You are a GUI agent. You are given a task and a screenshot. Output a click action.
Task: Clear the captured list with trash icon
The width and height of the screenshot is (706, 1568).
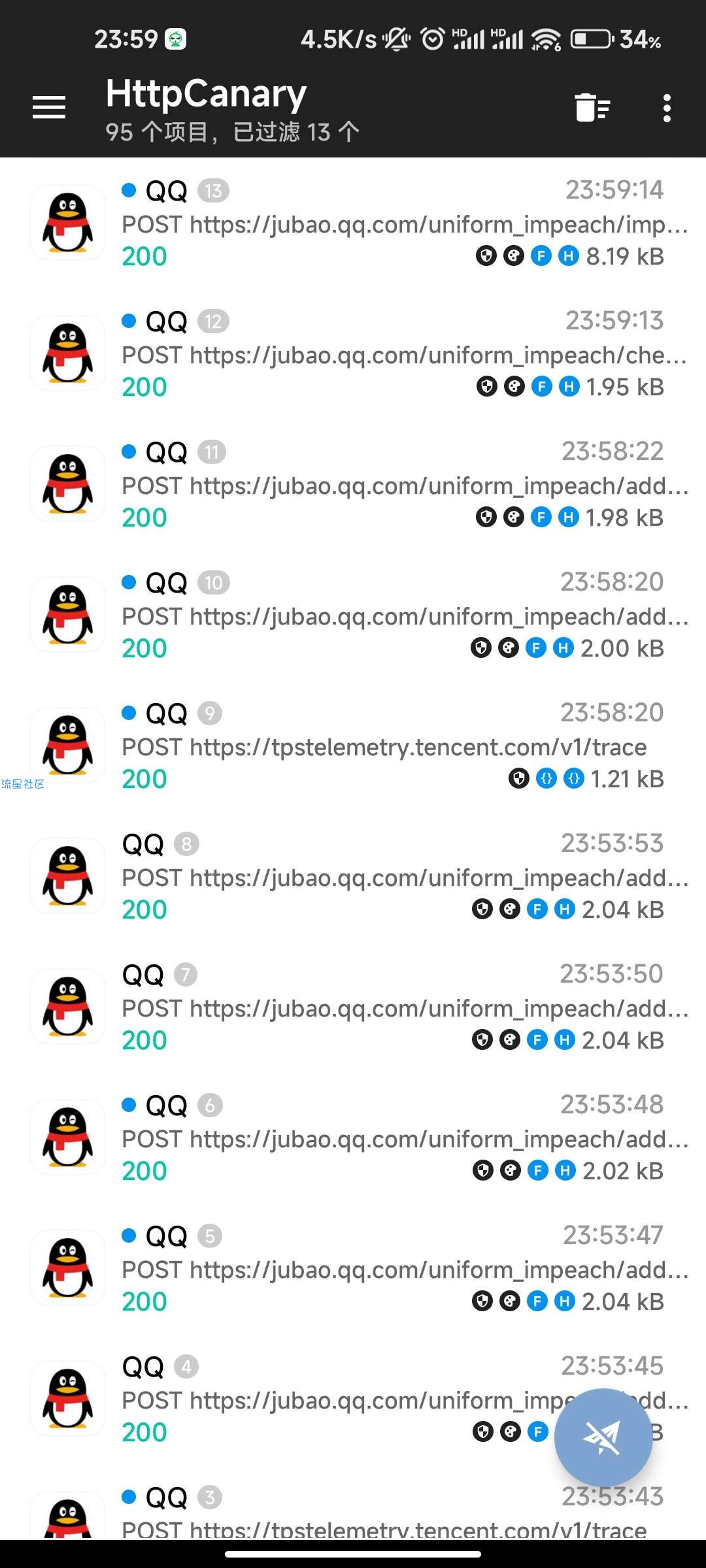[x=592, y=108]
